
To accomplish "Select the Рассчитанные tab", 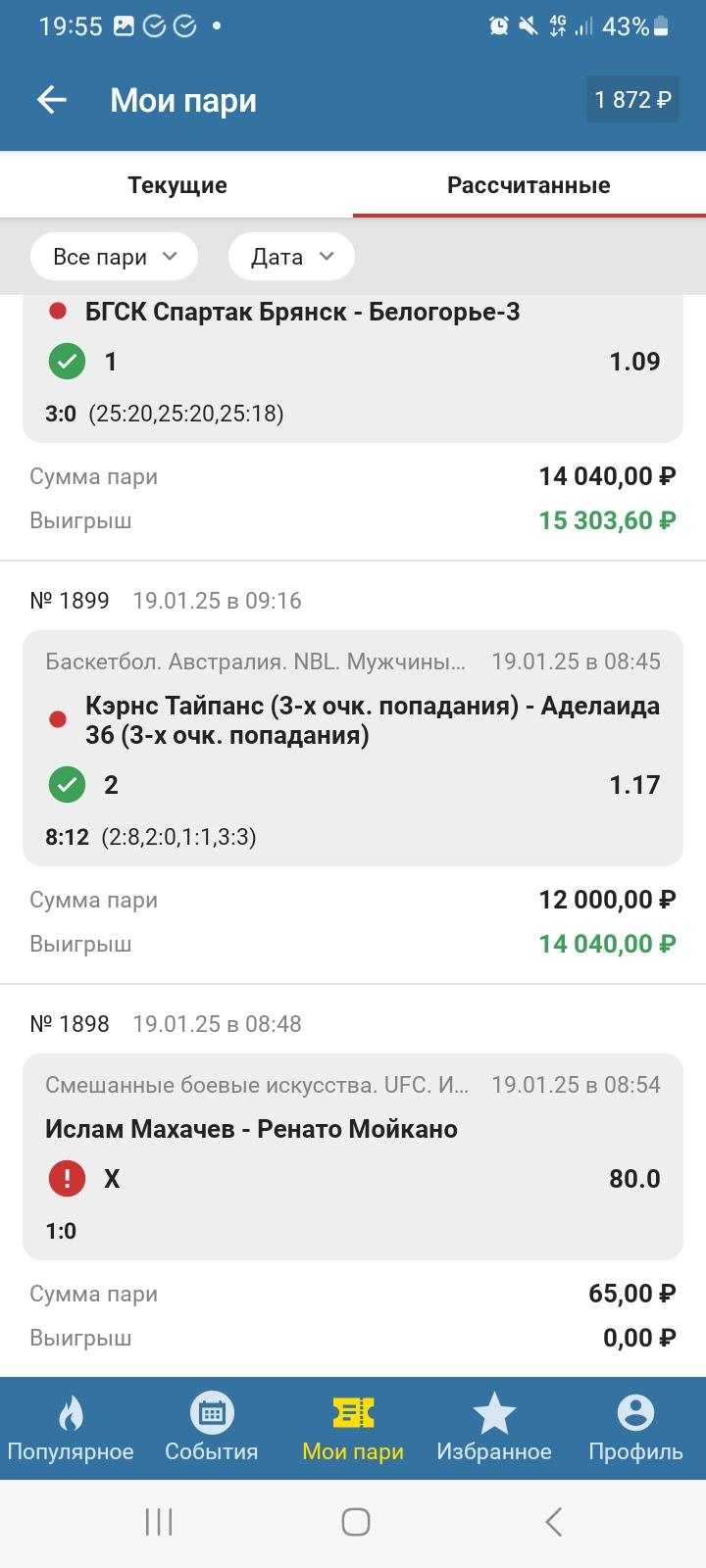I will [529, 185].
